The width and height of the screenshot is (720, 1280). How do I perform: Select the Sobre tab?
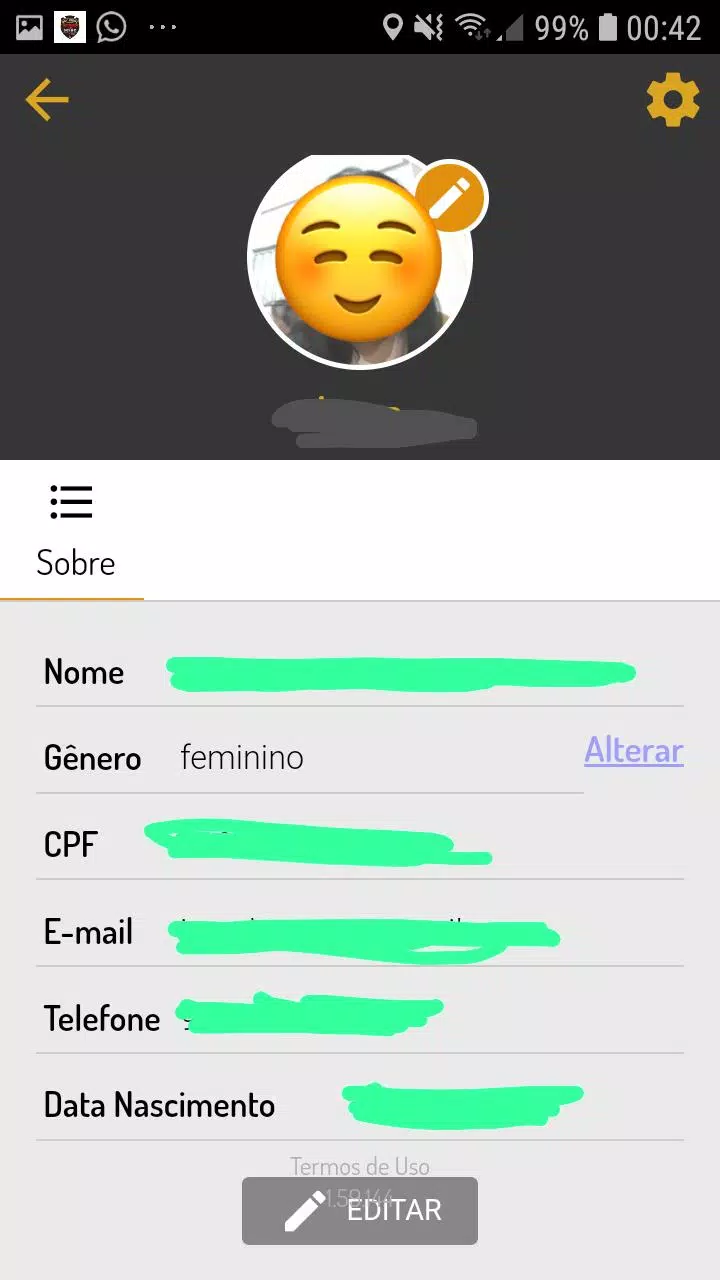pyautogui.click(x=73, y=531)
